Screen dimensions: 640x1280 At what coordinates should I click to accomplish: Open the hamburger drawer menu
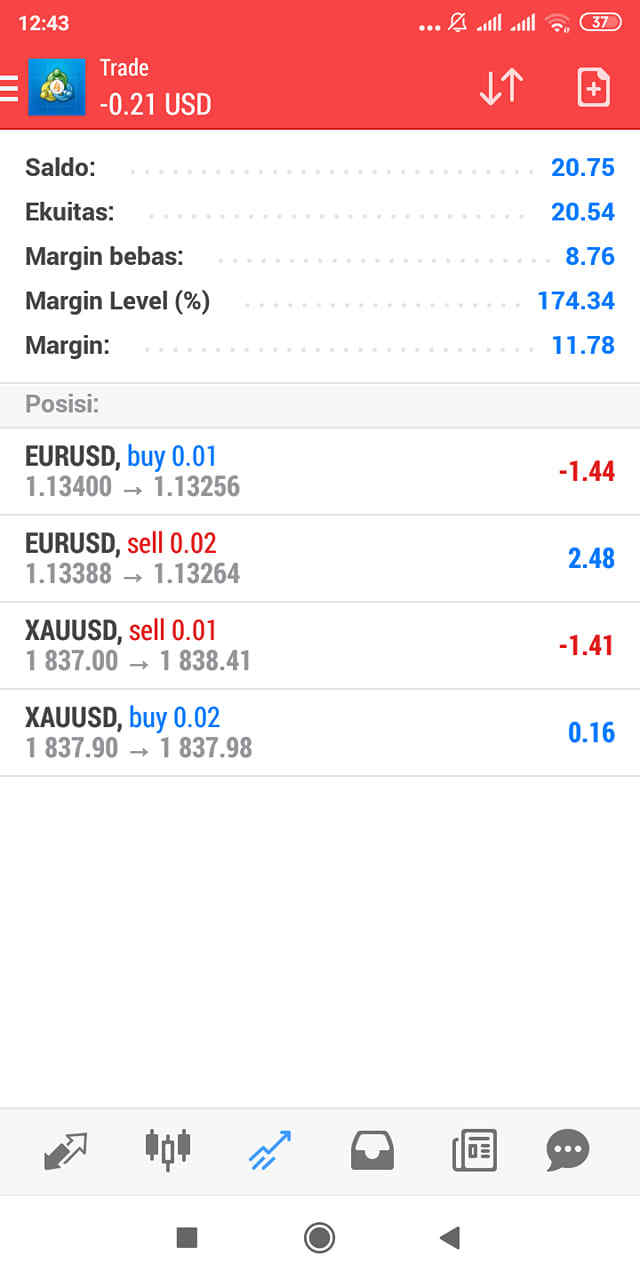pyautogui.click(x=9, y=88)
